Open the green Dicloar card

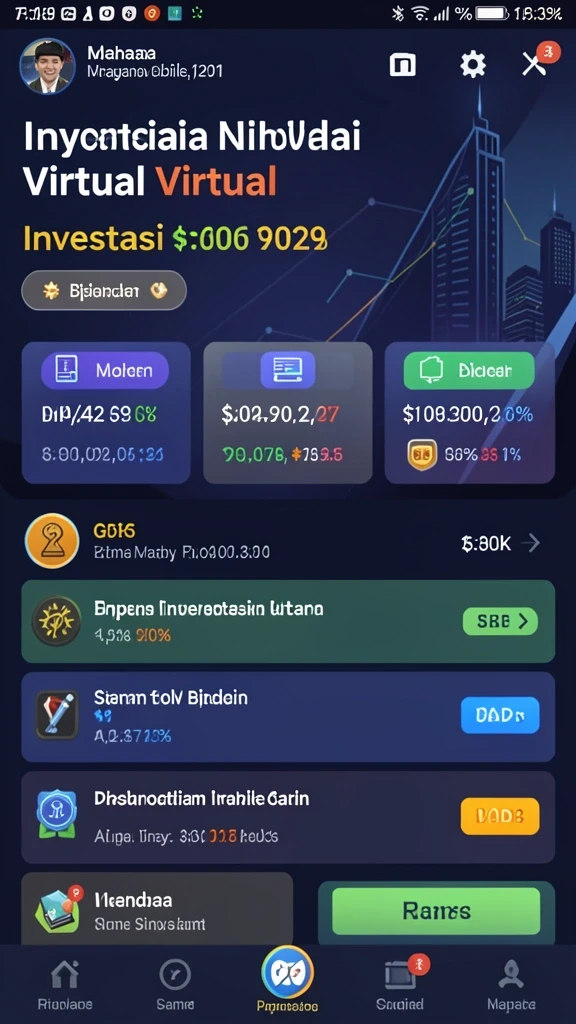(x=470, y=413)
